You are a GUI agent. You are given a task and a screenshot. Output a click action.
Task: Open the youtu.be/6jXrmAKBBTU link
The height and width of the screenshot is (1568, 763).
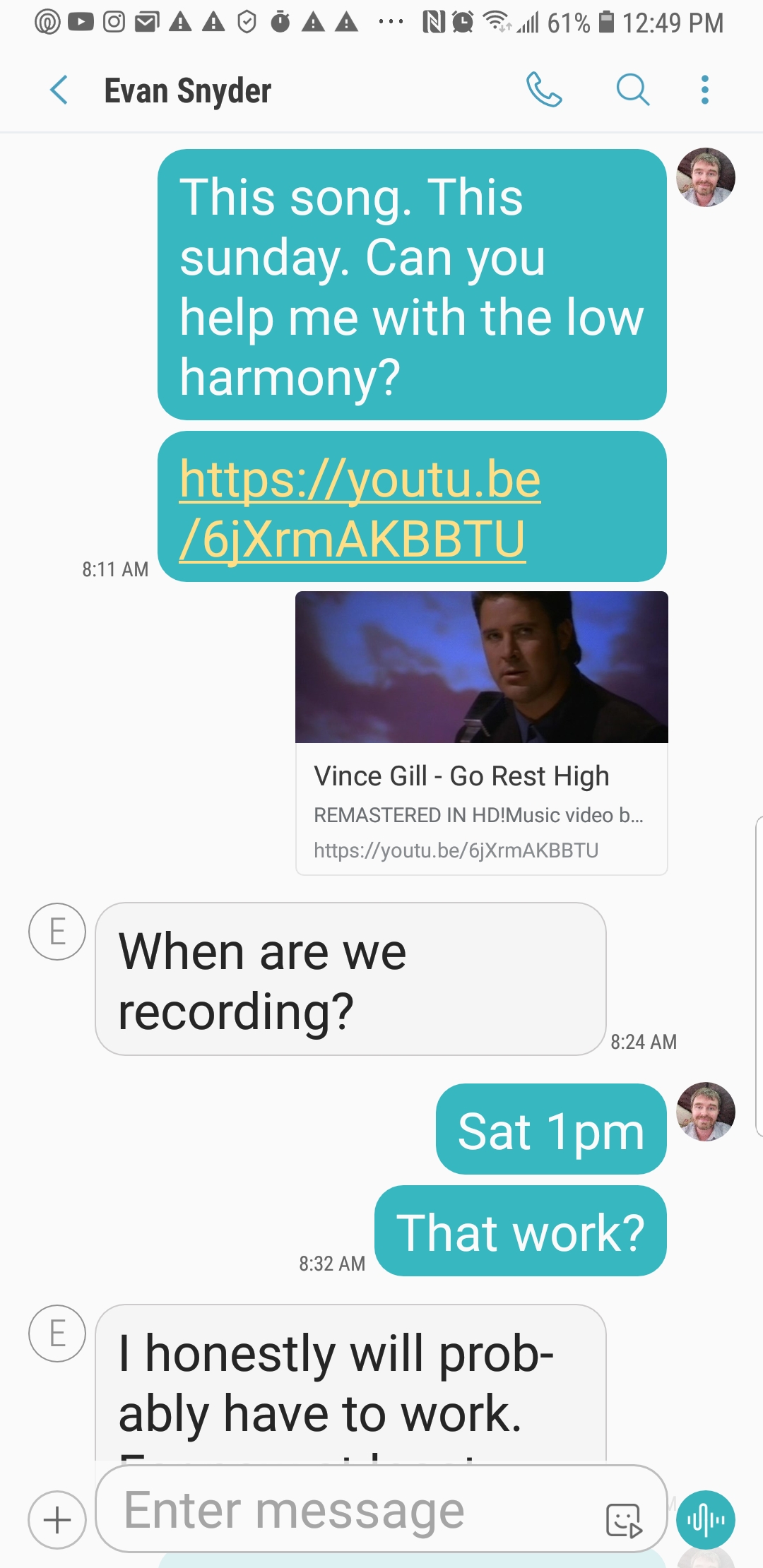point(359,509)
